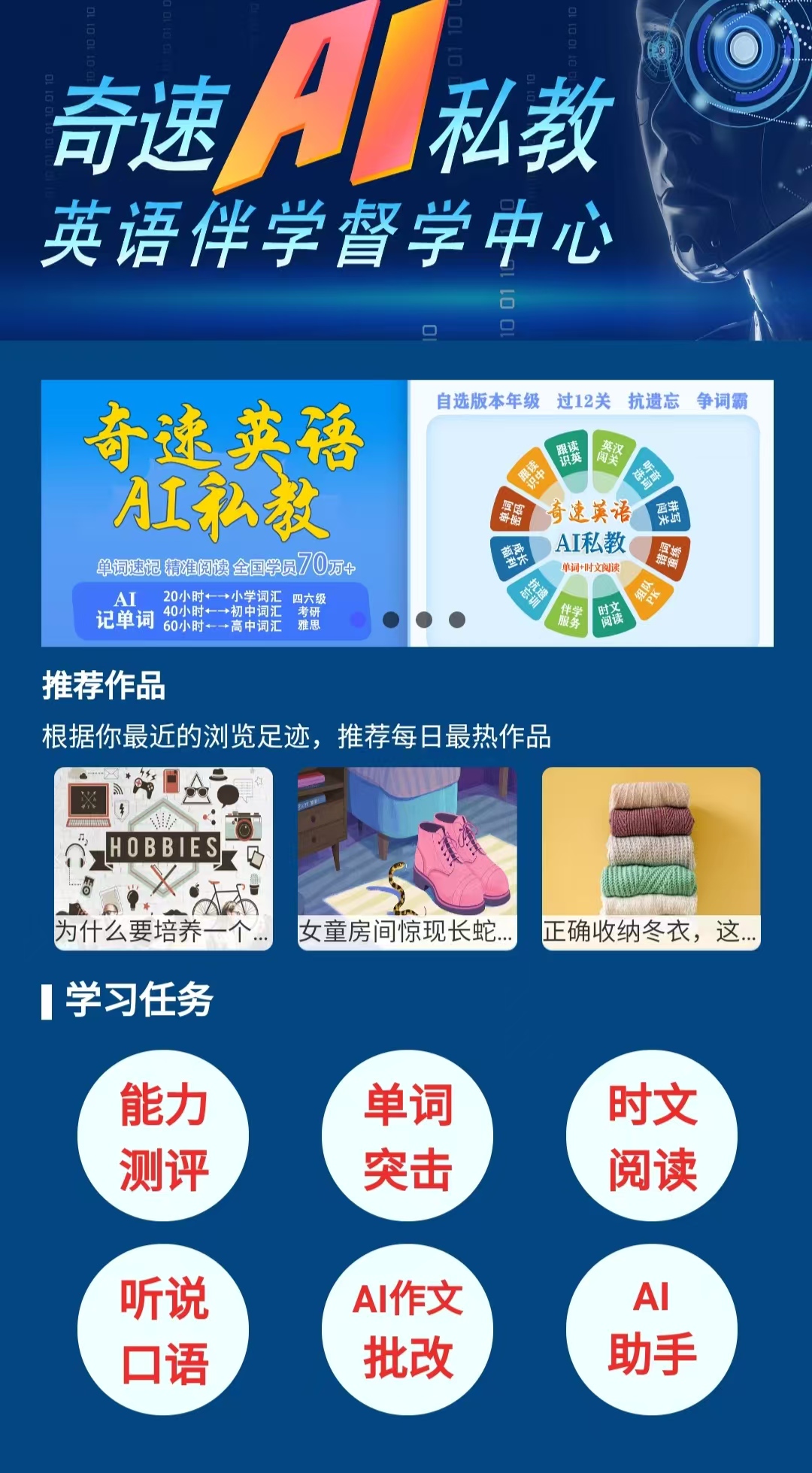
Task: Select 听说口语 practice
Action: pos(163,1329)
